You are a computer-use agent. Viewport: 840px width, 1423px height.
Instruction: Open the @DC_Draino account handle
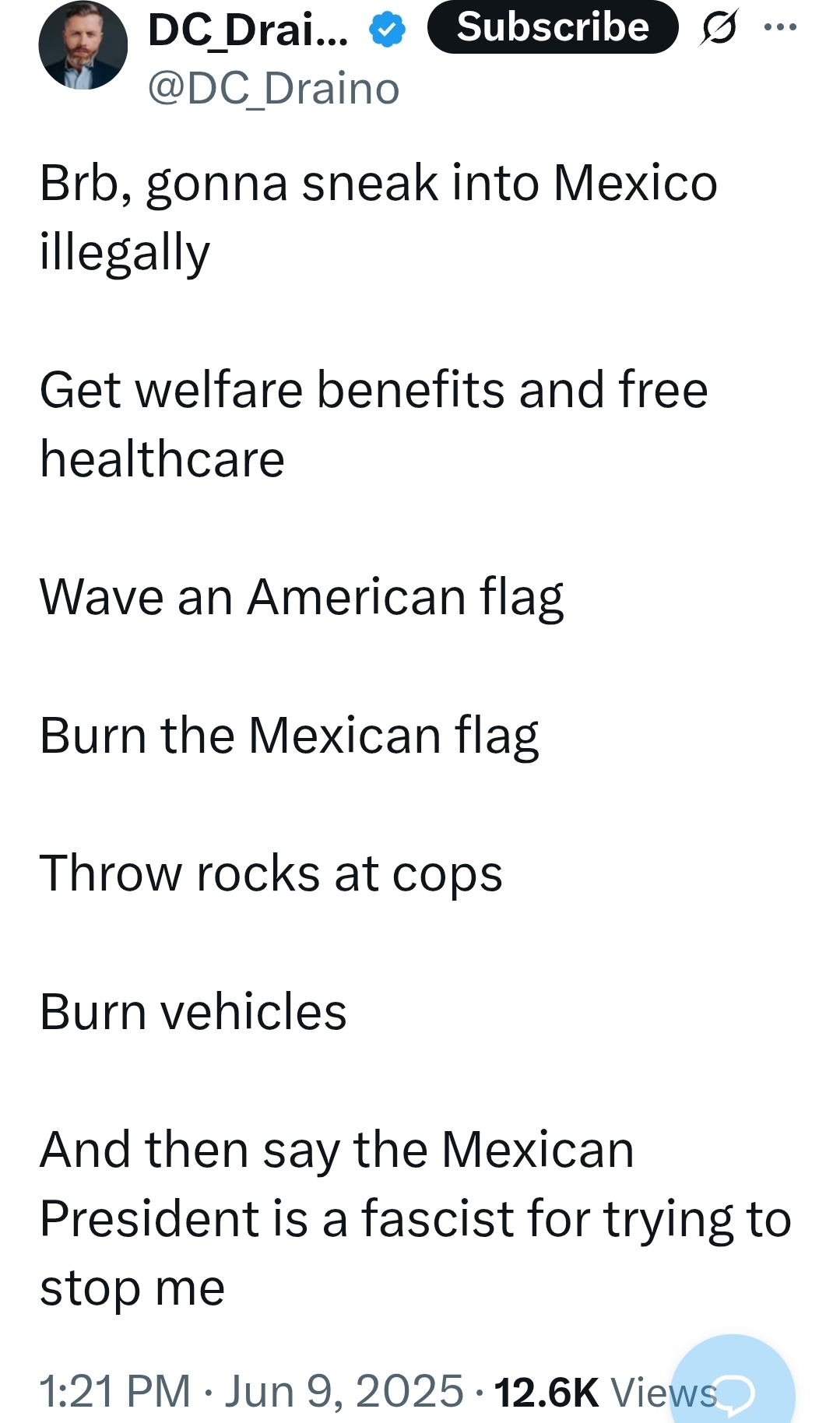pos(273,89)
